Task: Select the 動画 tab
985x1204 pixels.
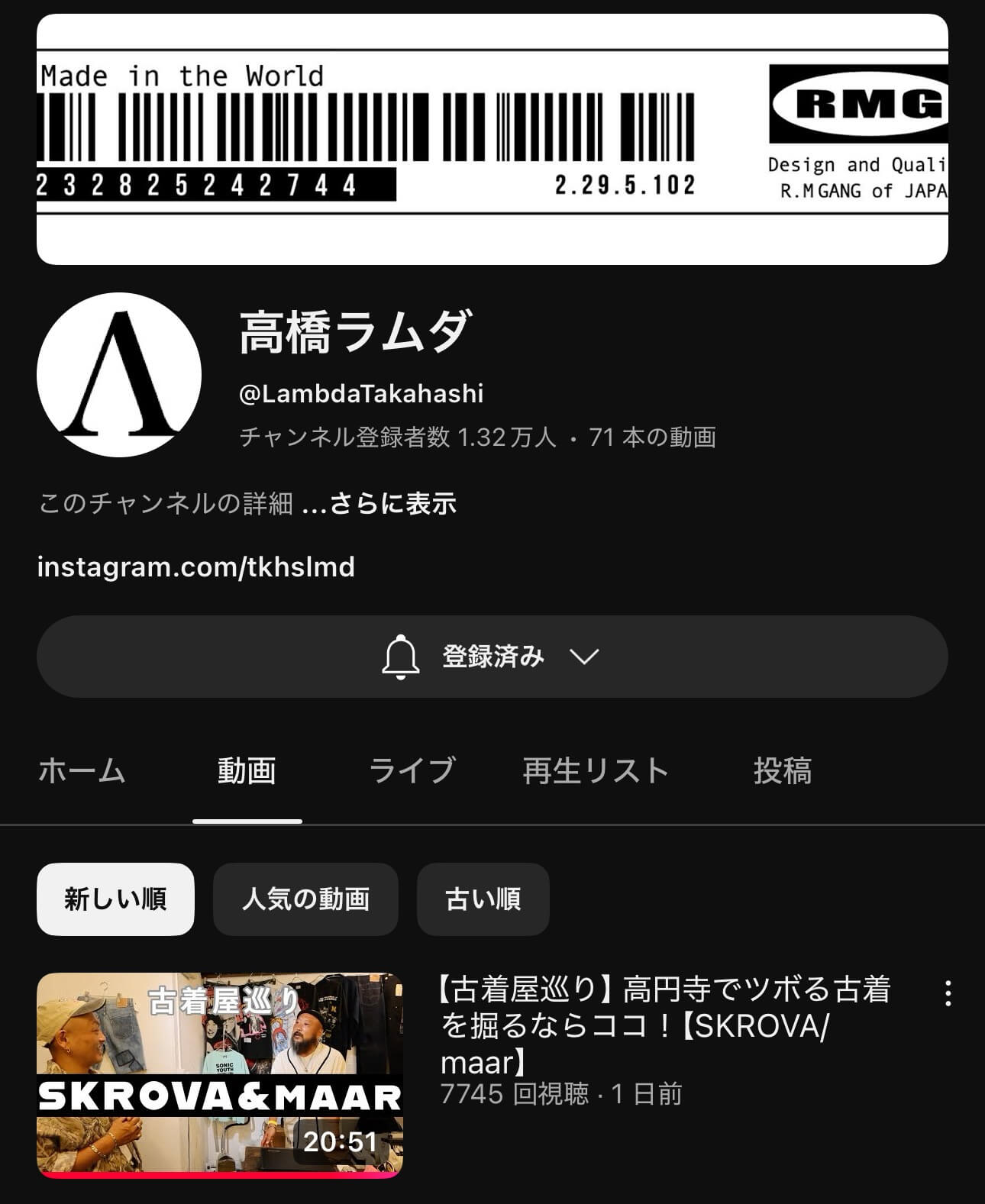Action: click(247, 770)
